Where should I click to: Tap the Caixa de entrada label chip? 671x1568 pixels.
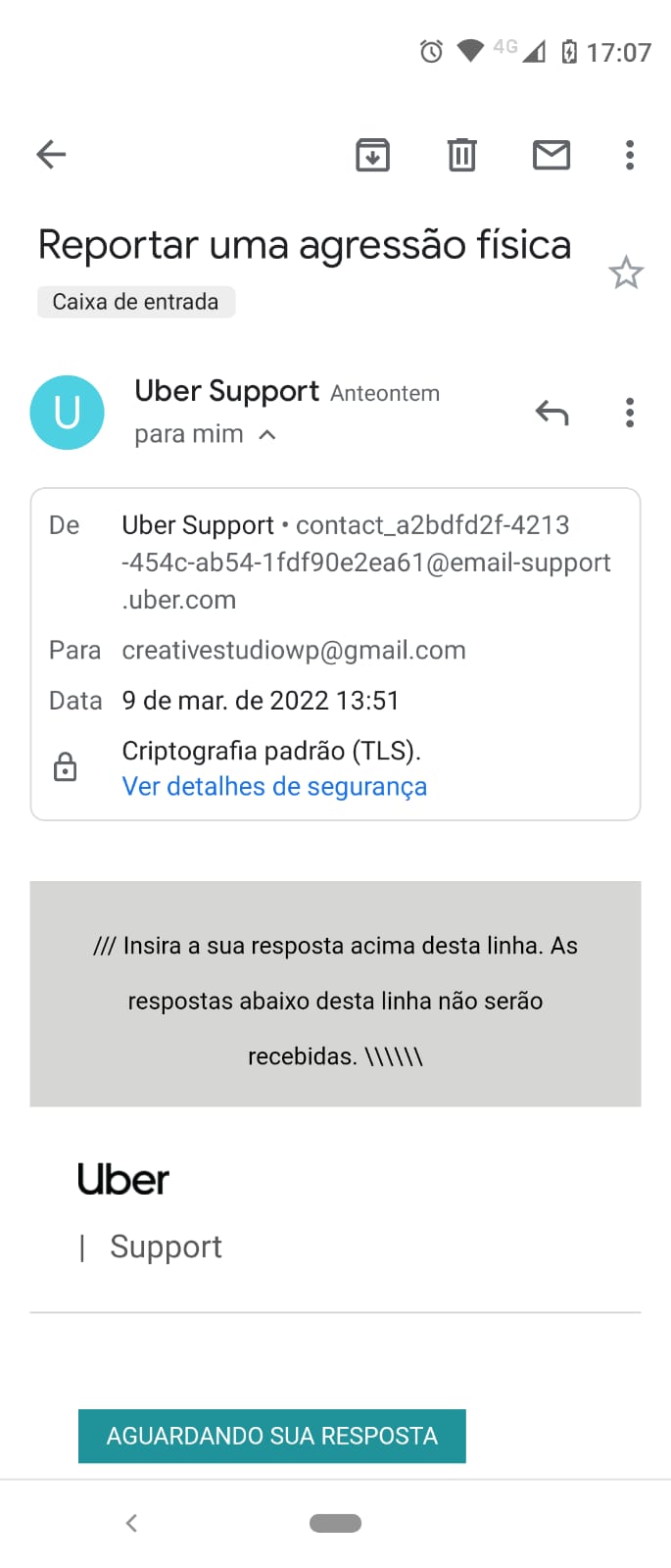[x=136, y=302]
